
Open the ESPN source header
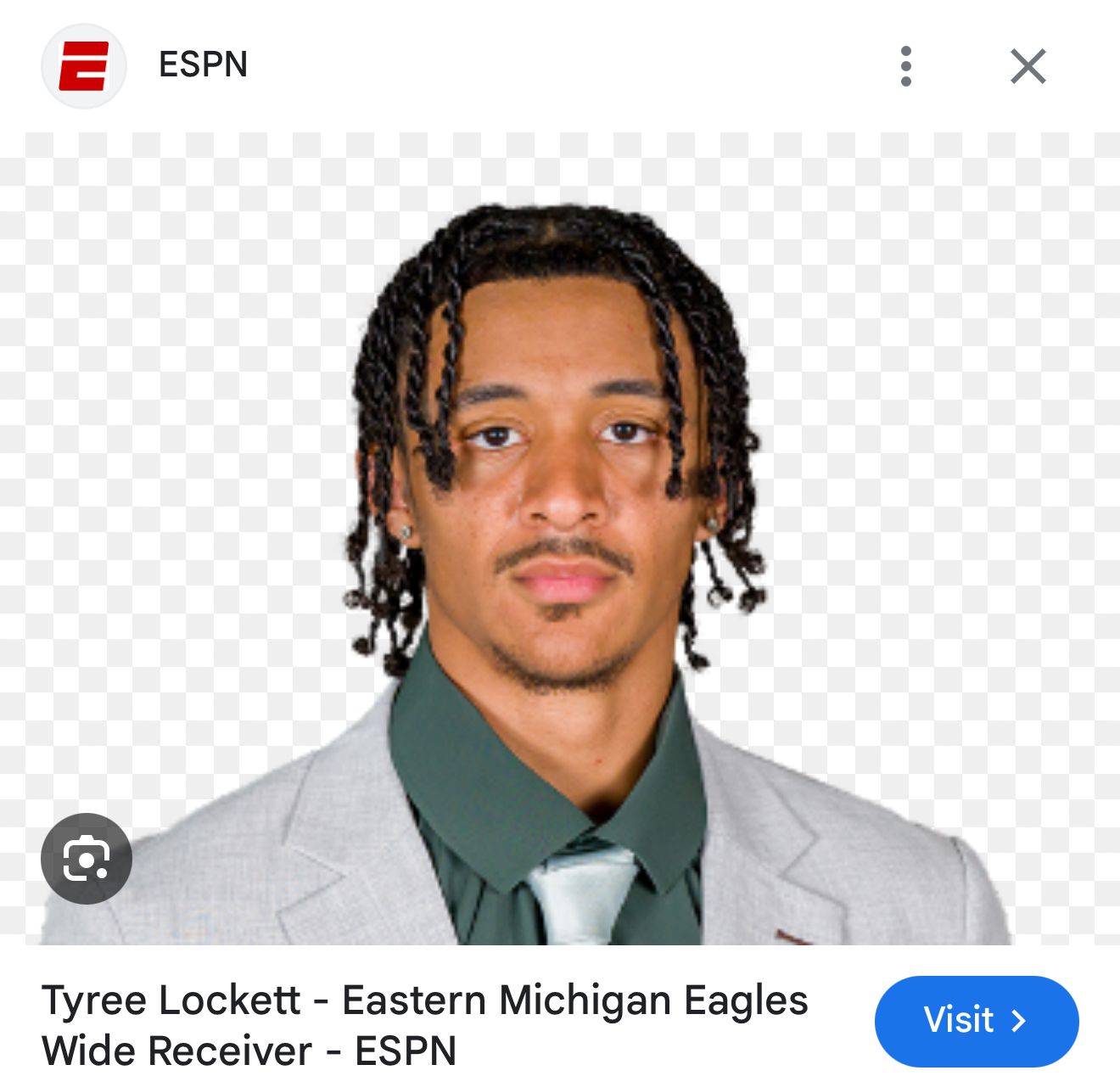(202, 65)
